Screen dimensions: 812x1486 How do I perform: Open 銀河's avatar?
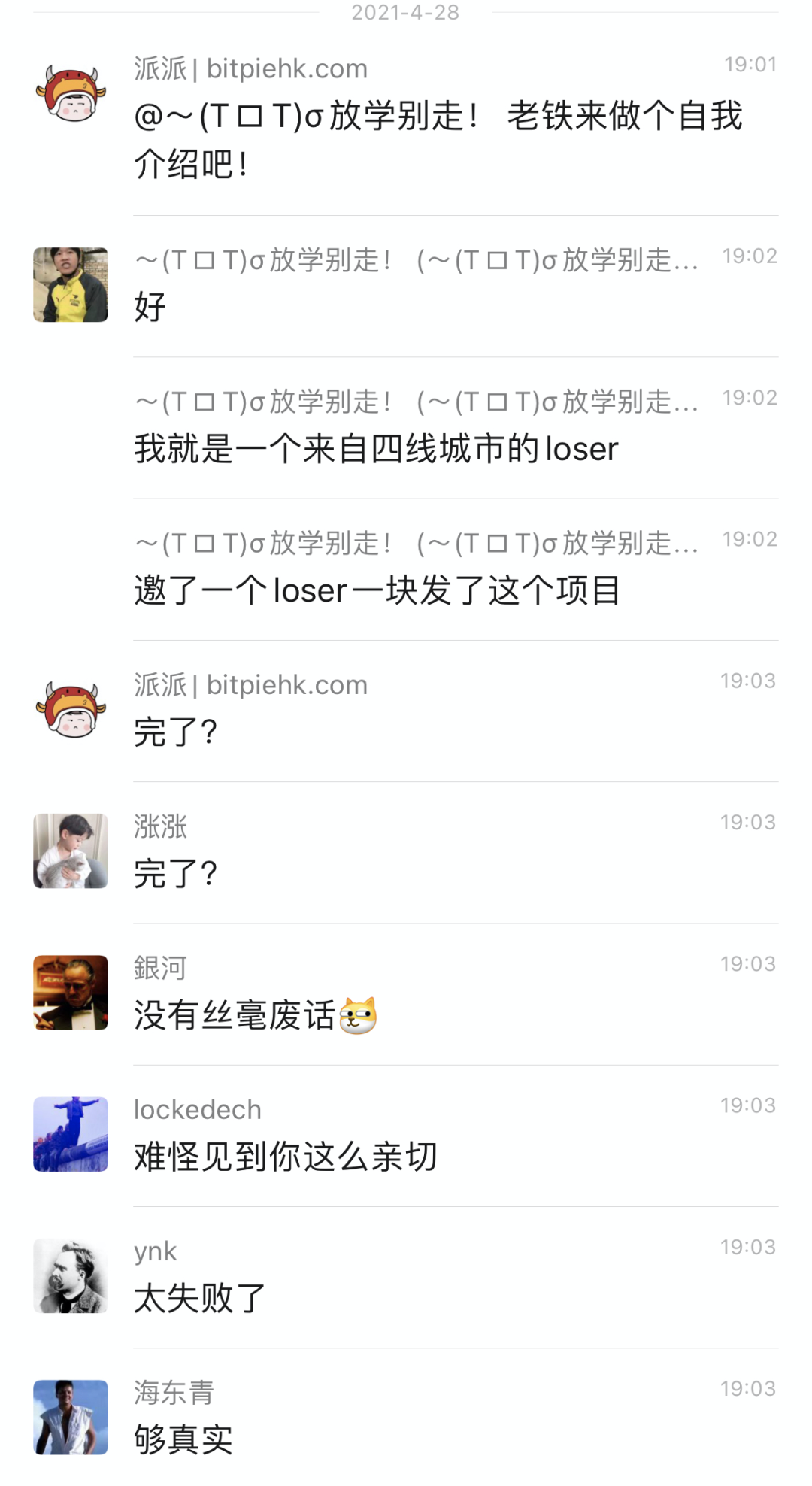tap(71, 993)
